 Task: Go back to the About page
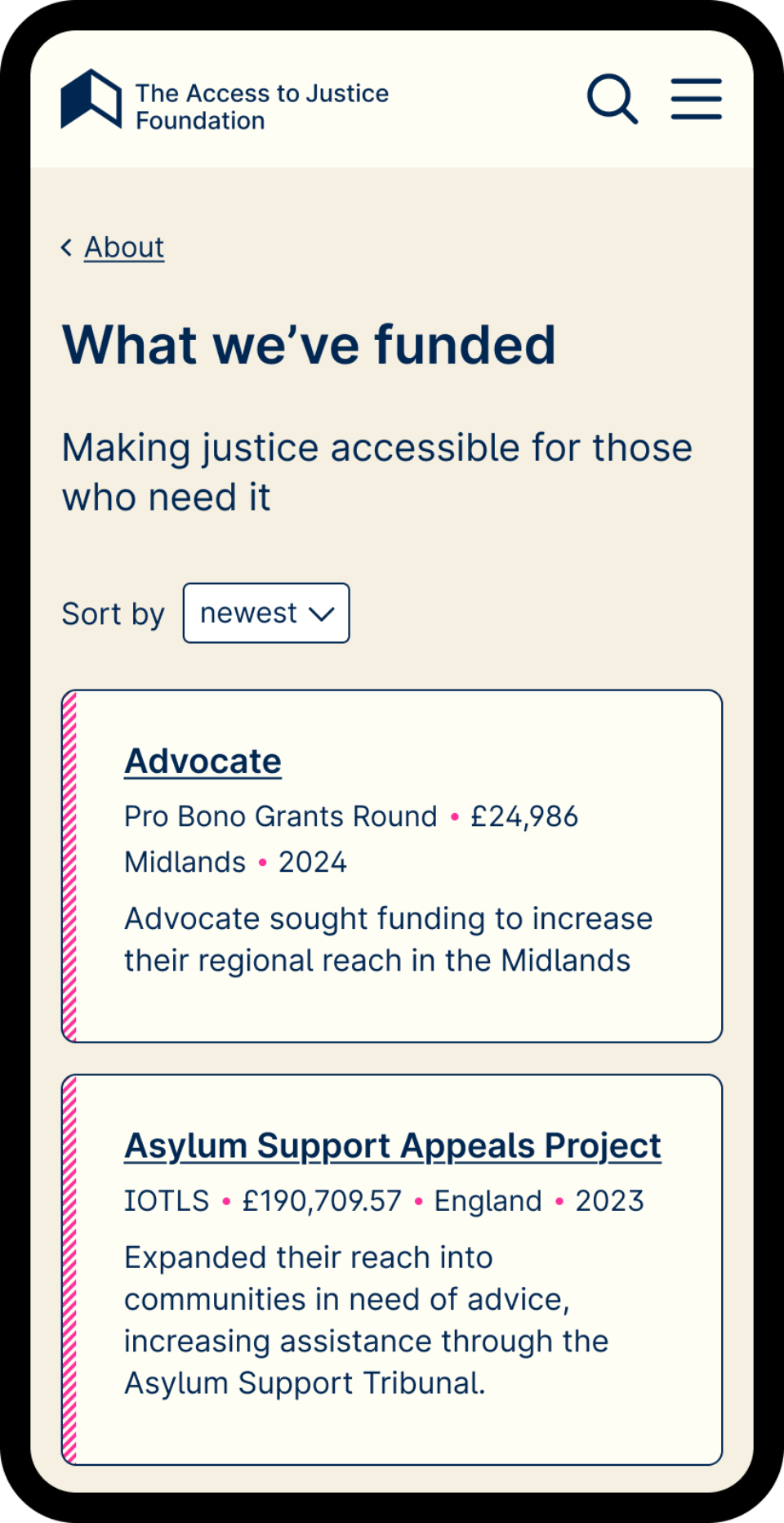pos(123,248)
